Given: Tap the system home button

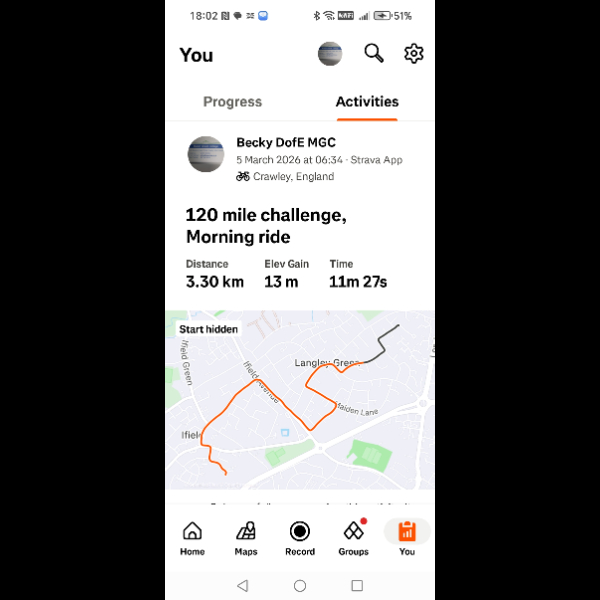Looking at the screenshot, I should 300,585.
